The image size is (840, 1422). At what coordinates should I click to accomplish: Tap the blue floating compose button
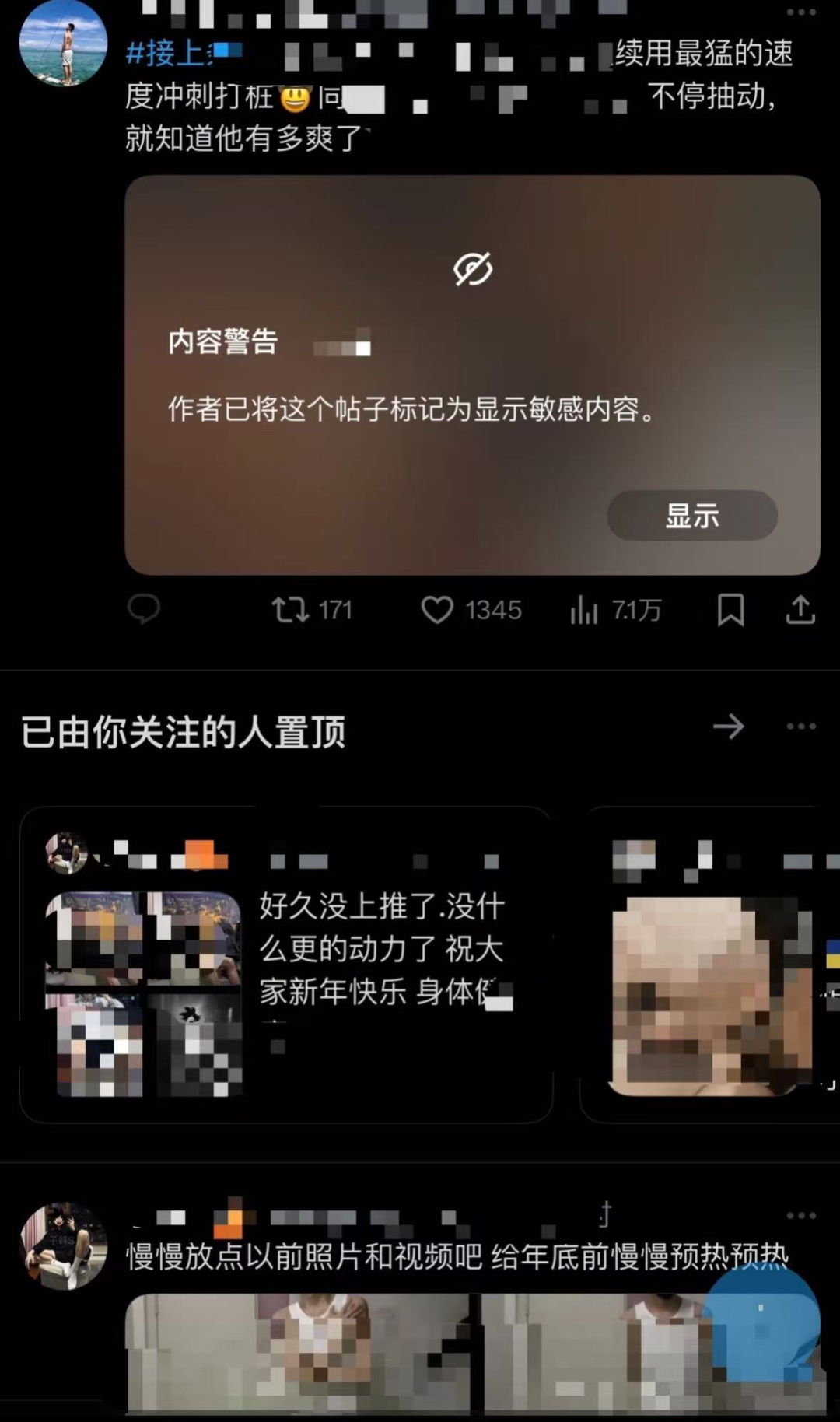coord(761,1322)
